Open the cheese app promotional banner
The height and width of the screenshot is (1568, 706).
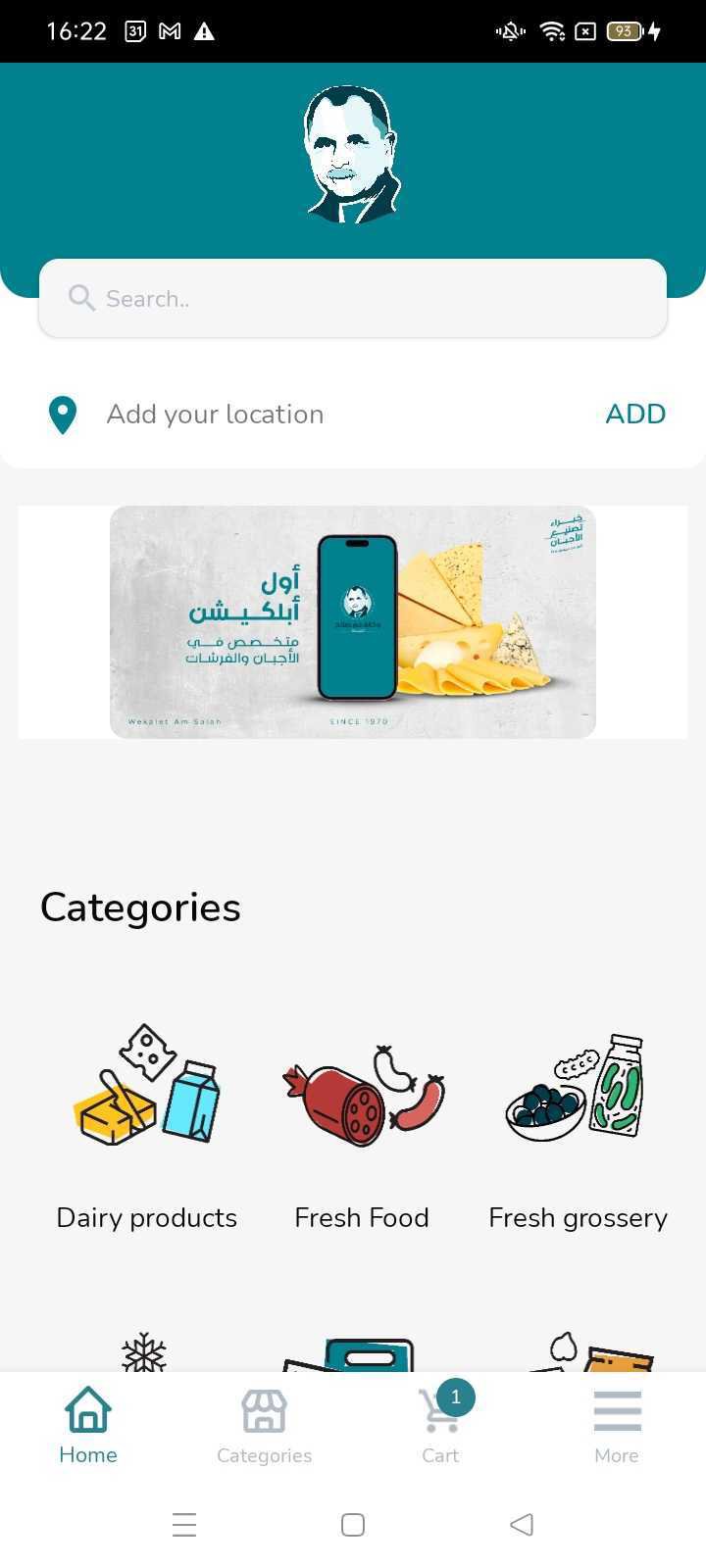point(353,621)
